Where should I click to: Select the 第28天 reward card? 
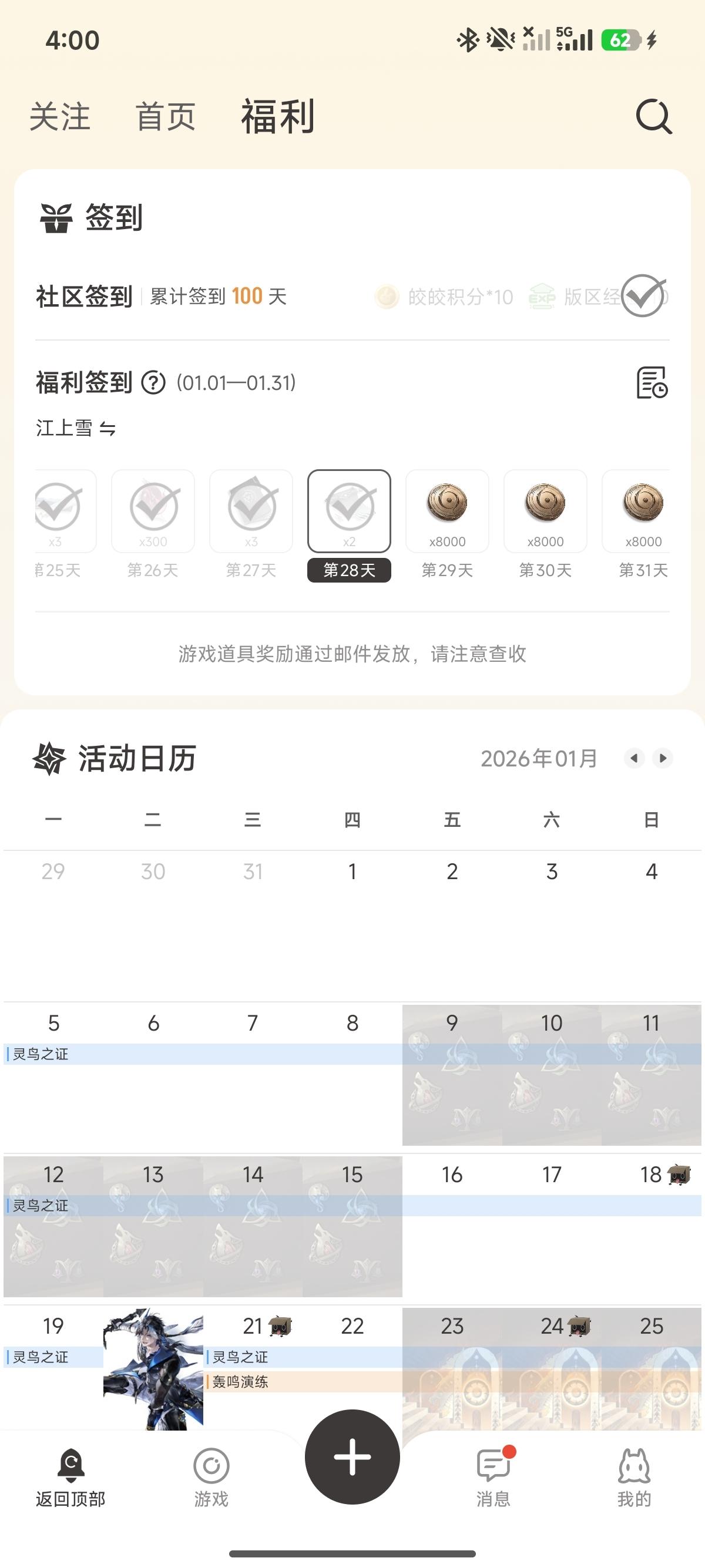coord(349,512)
